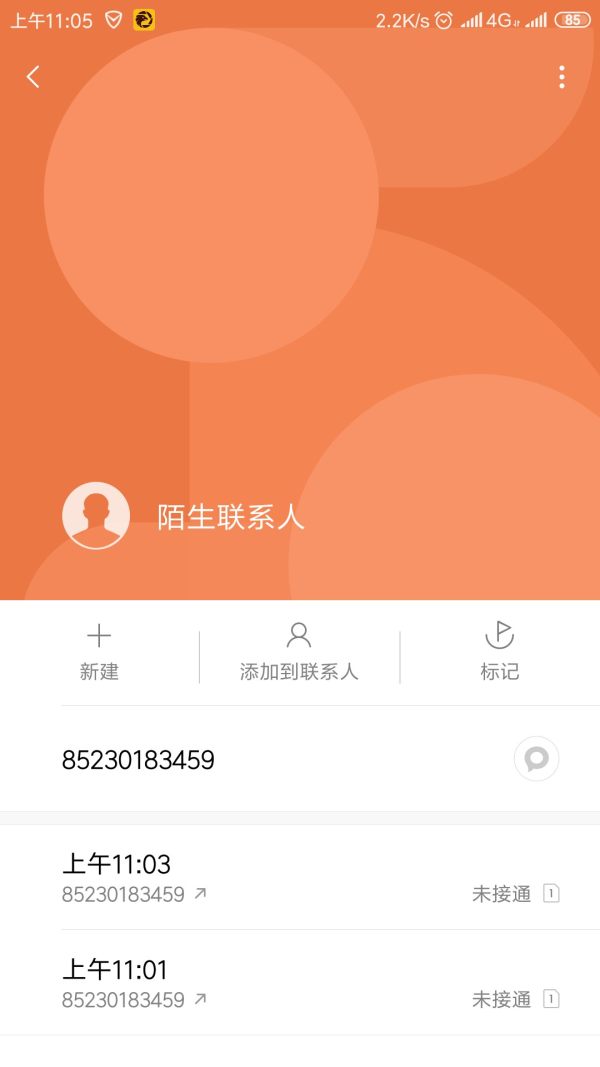
Task: Mark this number with 标记
Action: 499,652
